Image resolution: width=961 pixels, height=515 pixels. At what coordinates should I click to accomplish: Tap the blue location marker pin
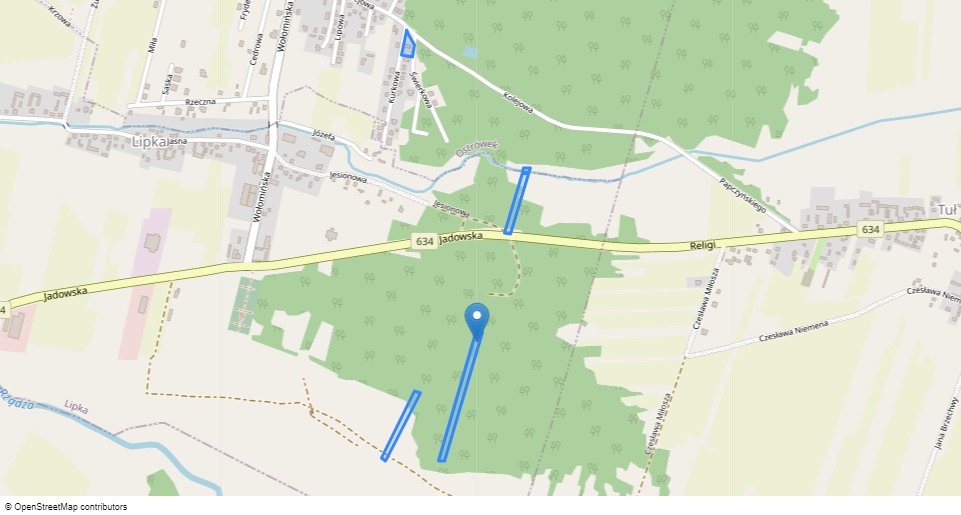pyautogui.click(x=478, y=319)
